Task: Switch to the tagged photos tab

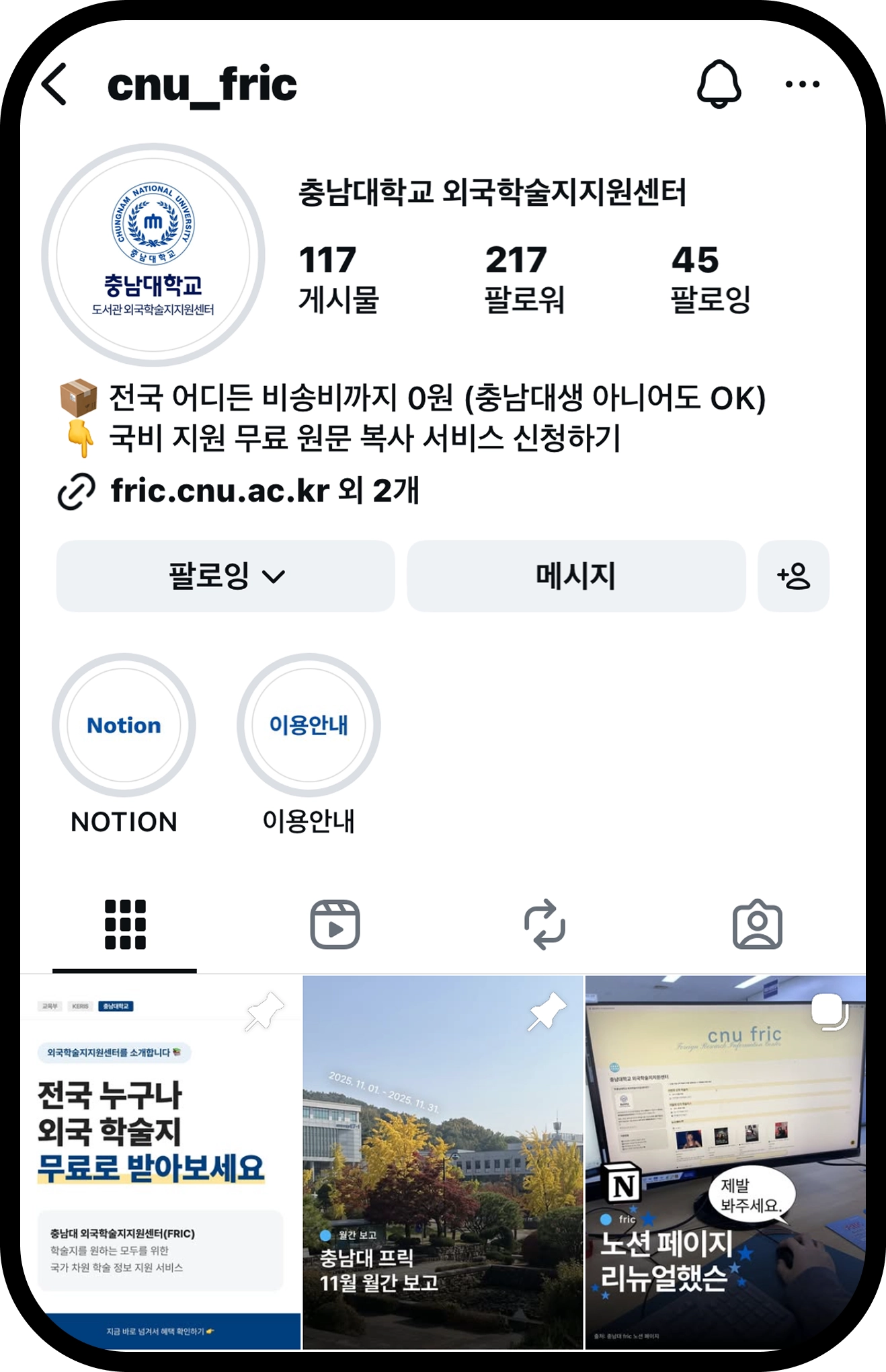Action: 757,924
